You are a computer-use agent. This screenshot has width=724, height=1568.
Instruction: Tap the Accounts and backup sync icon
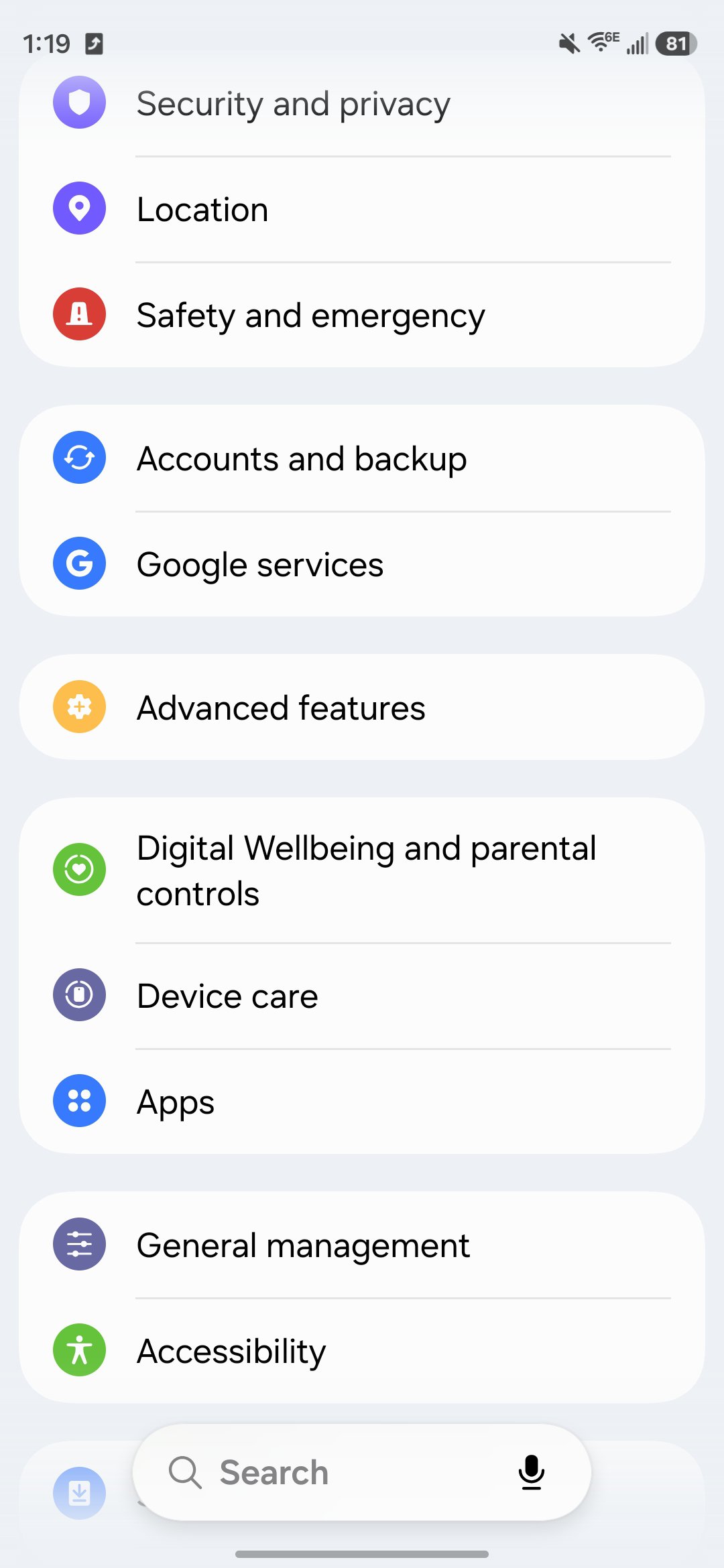[x=78, y=458]
